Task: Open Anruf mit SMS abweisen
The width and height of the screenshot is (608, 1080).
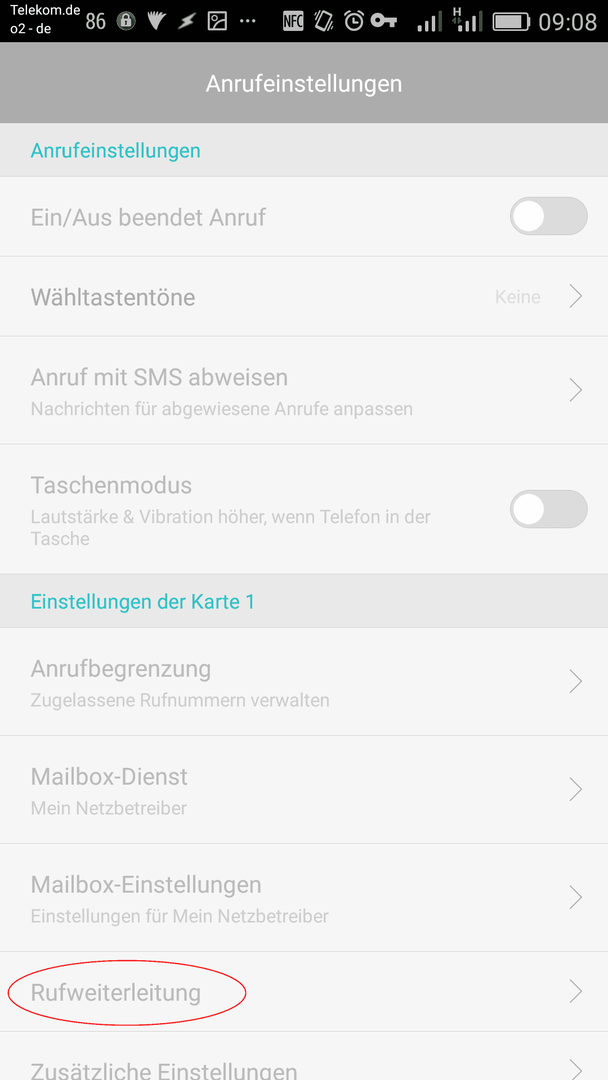Action: coord(304,391)
